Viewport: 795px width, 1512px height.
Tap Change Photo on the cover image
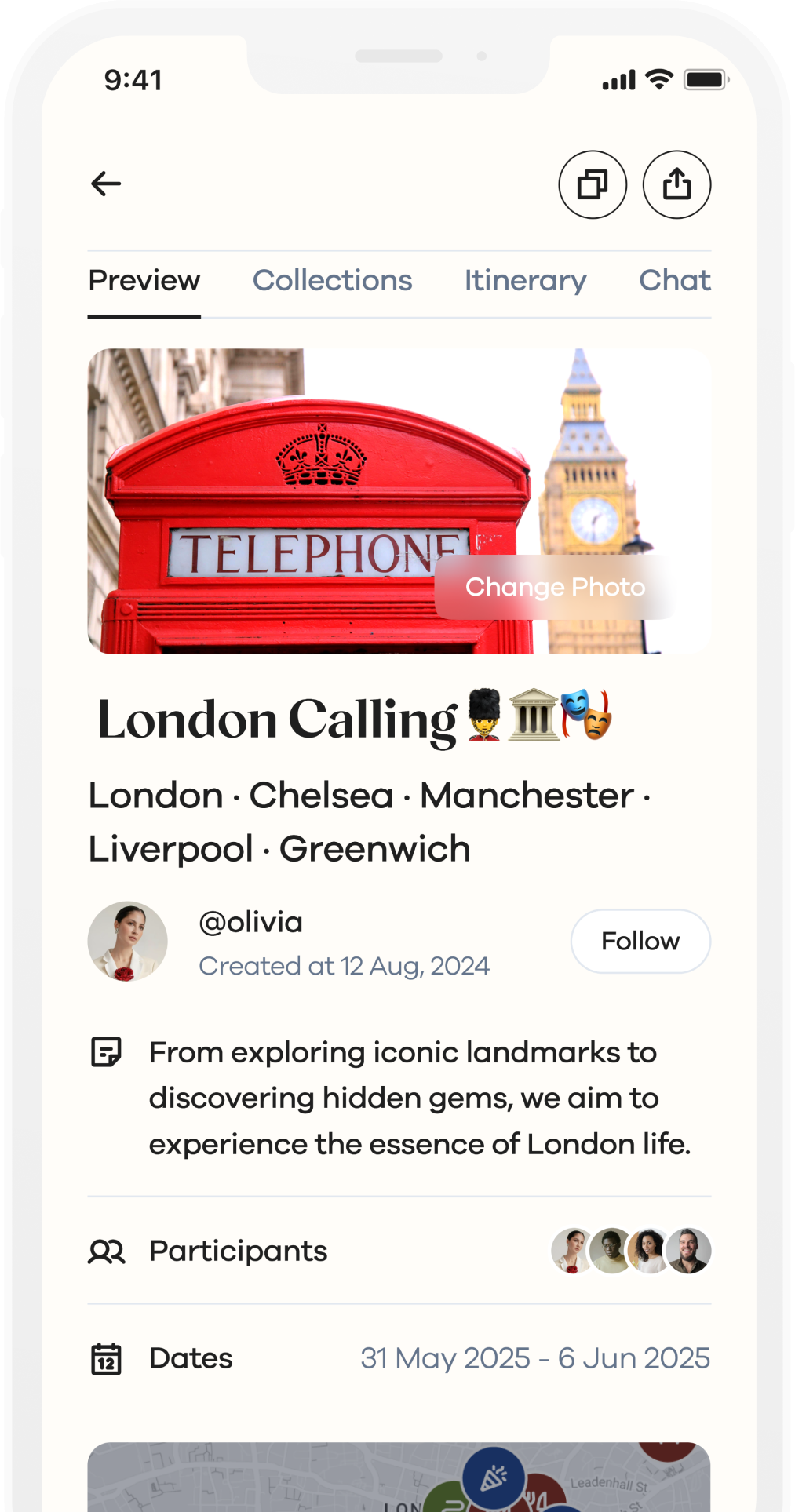[555, 587]
